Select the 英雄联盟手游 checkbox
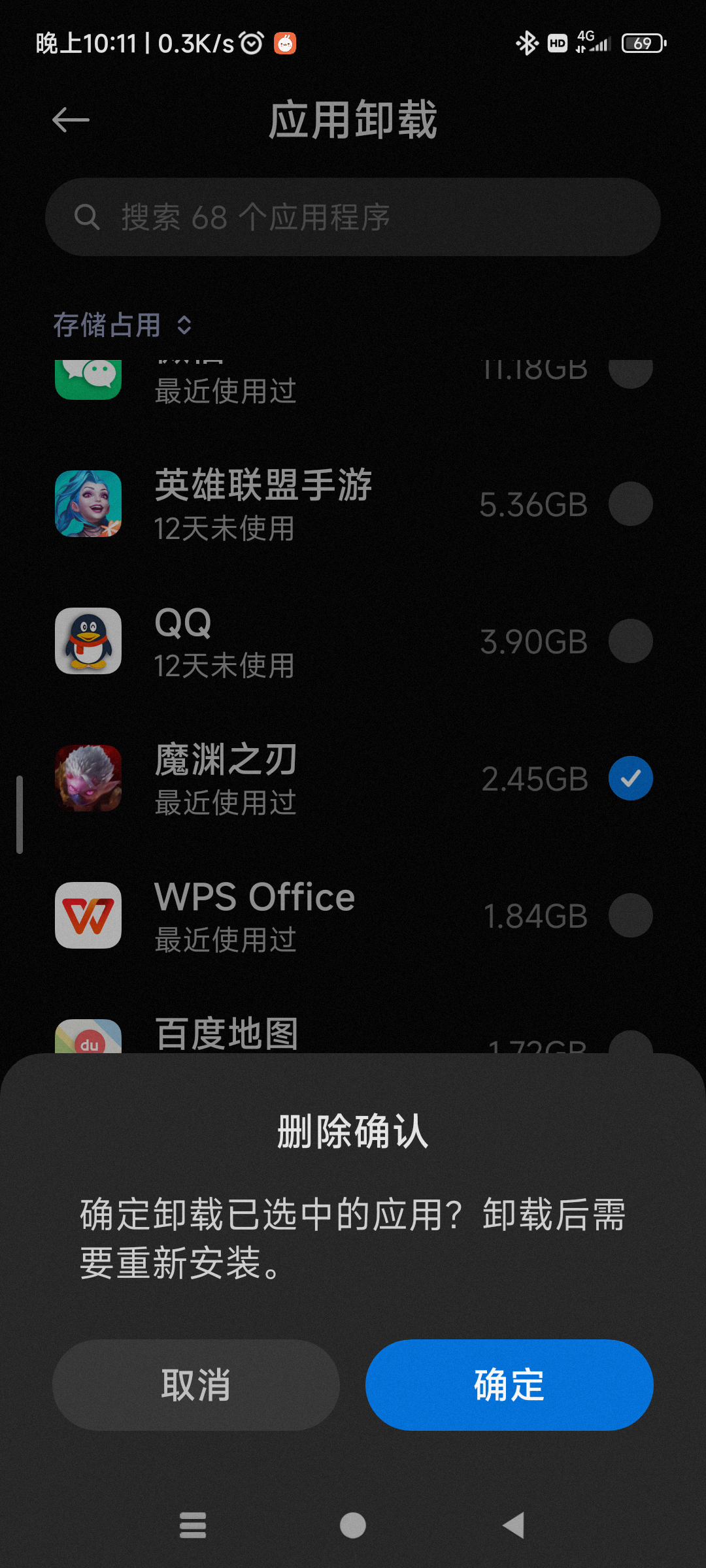706x1568 pixels. 630,504
